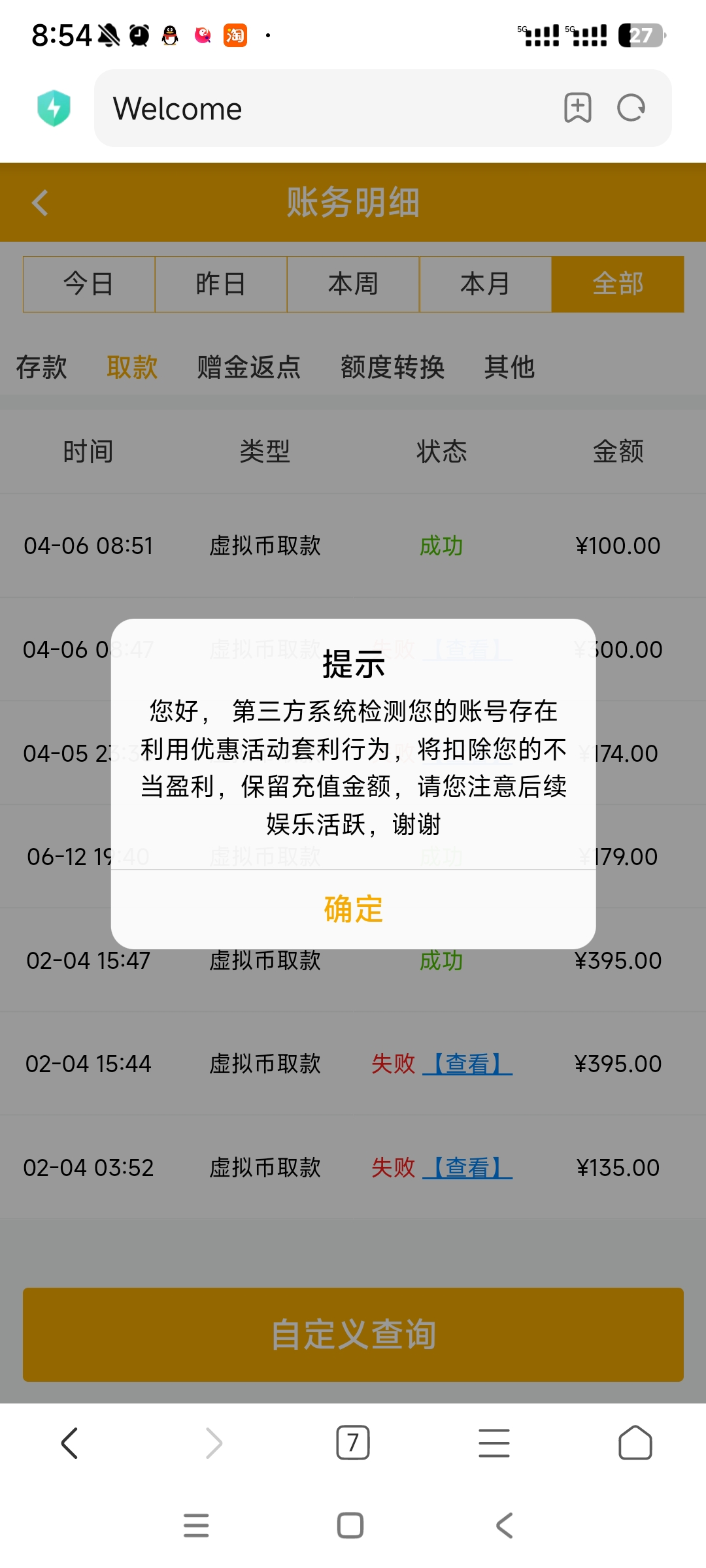
Task: Tap the back arrow on the 账务明细 header
Action: 39,203
